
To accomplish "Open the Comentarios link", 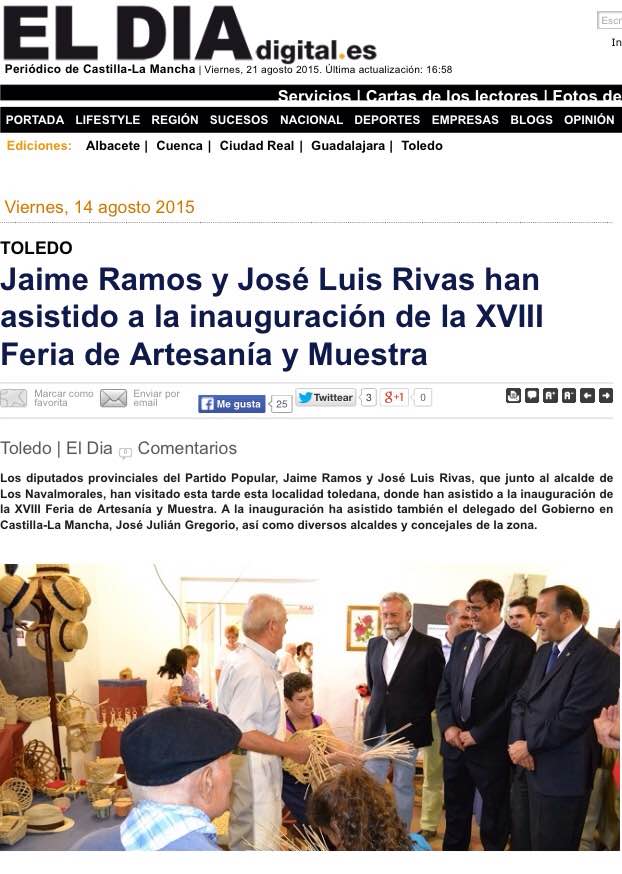I will coord(187,449).
